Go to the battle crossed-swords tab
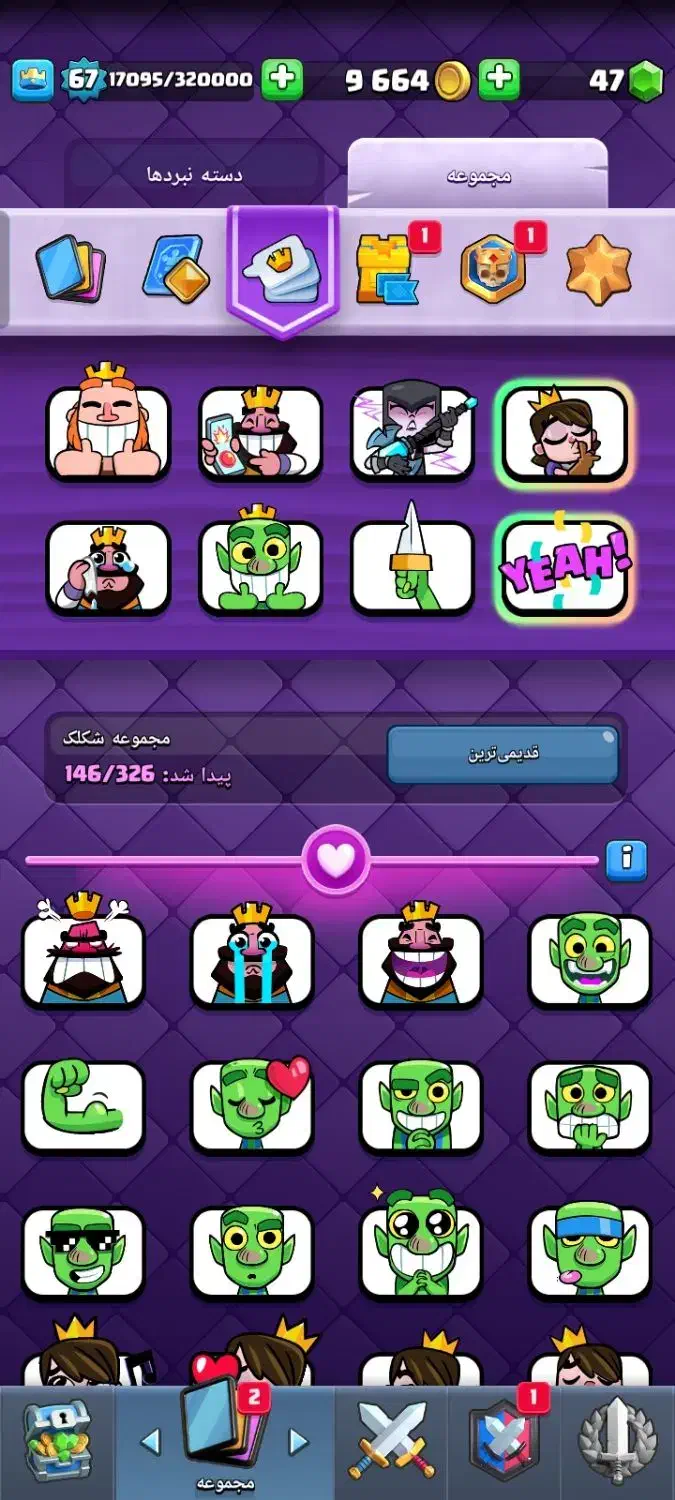The height and width of the screenshot is (1500, 675). [391, 1442]
